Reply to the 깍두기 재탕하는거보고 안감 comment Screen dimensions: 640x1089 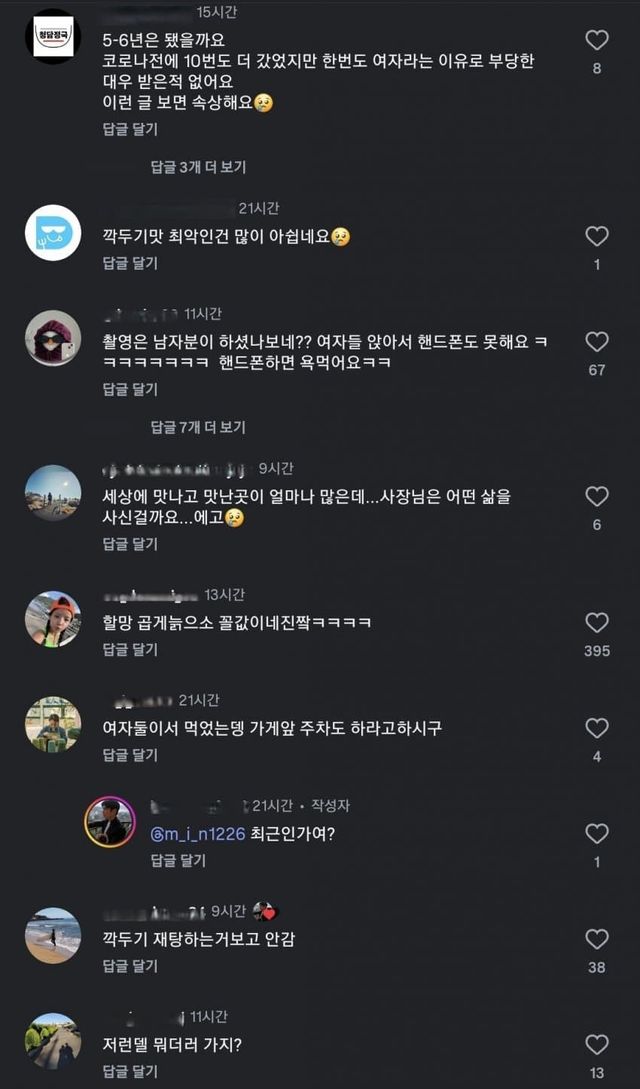130,966
